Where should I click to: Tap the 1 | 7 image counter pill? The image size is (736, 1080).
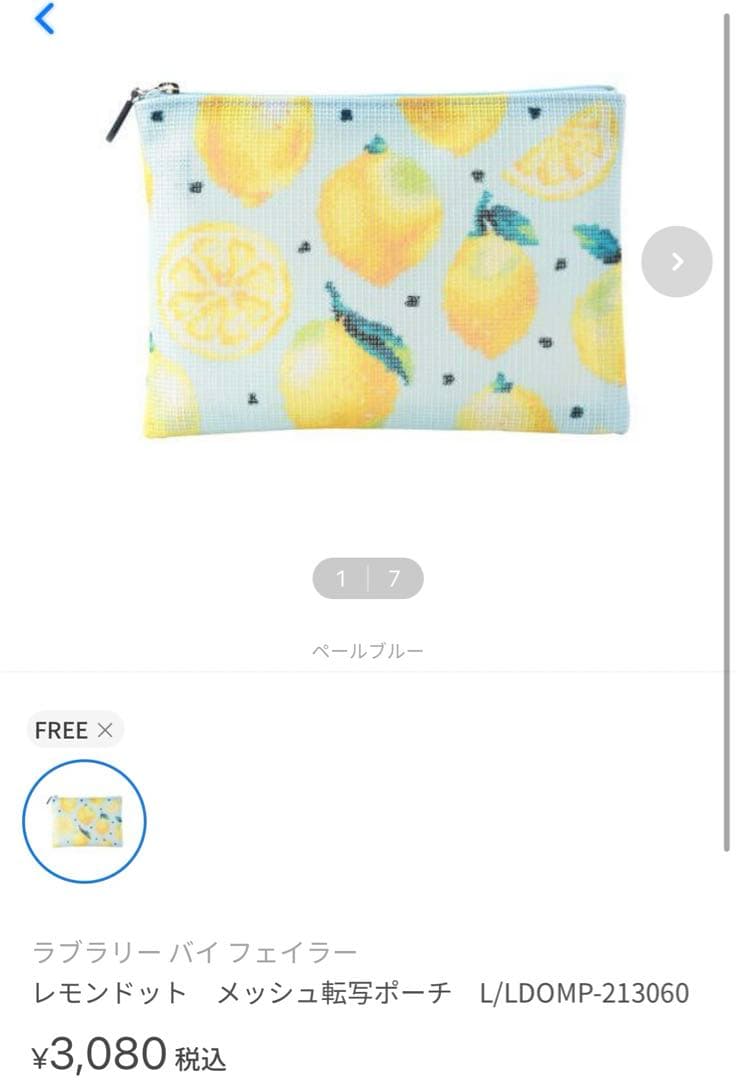pos(368,578)
